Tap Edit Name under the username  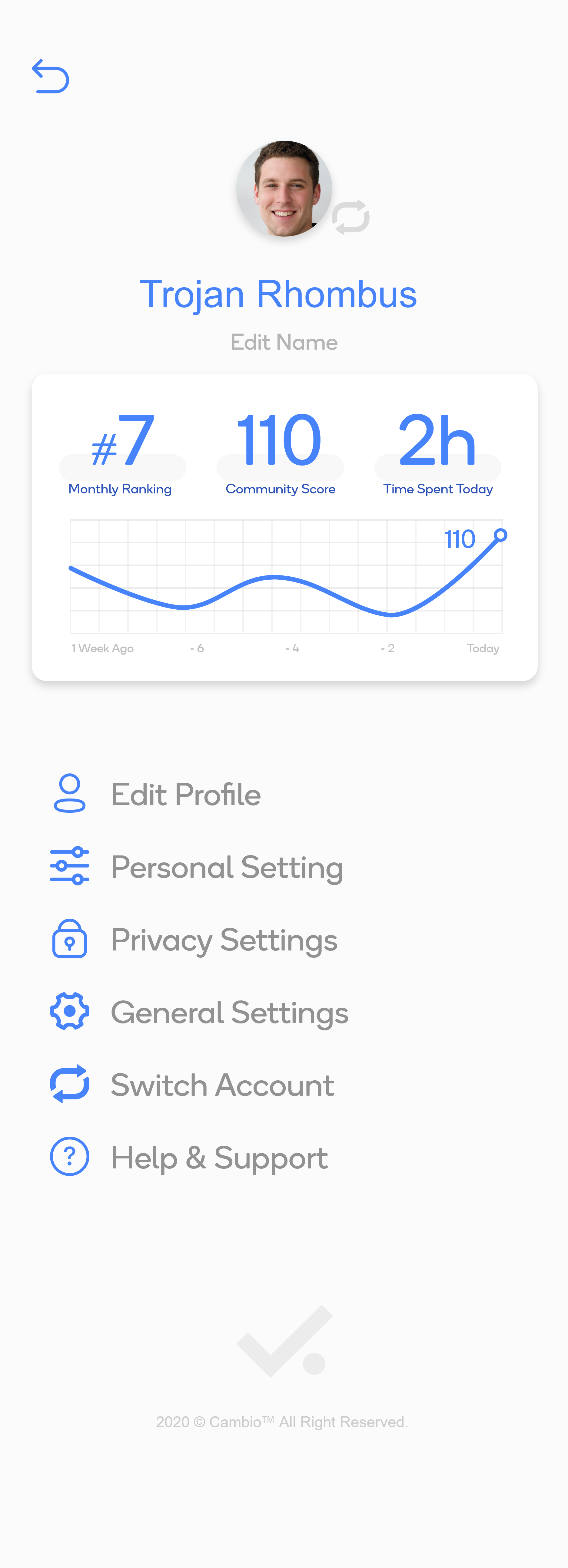pyautogui.click(x=284, y=342)
